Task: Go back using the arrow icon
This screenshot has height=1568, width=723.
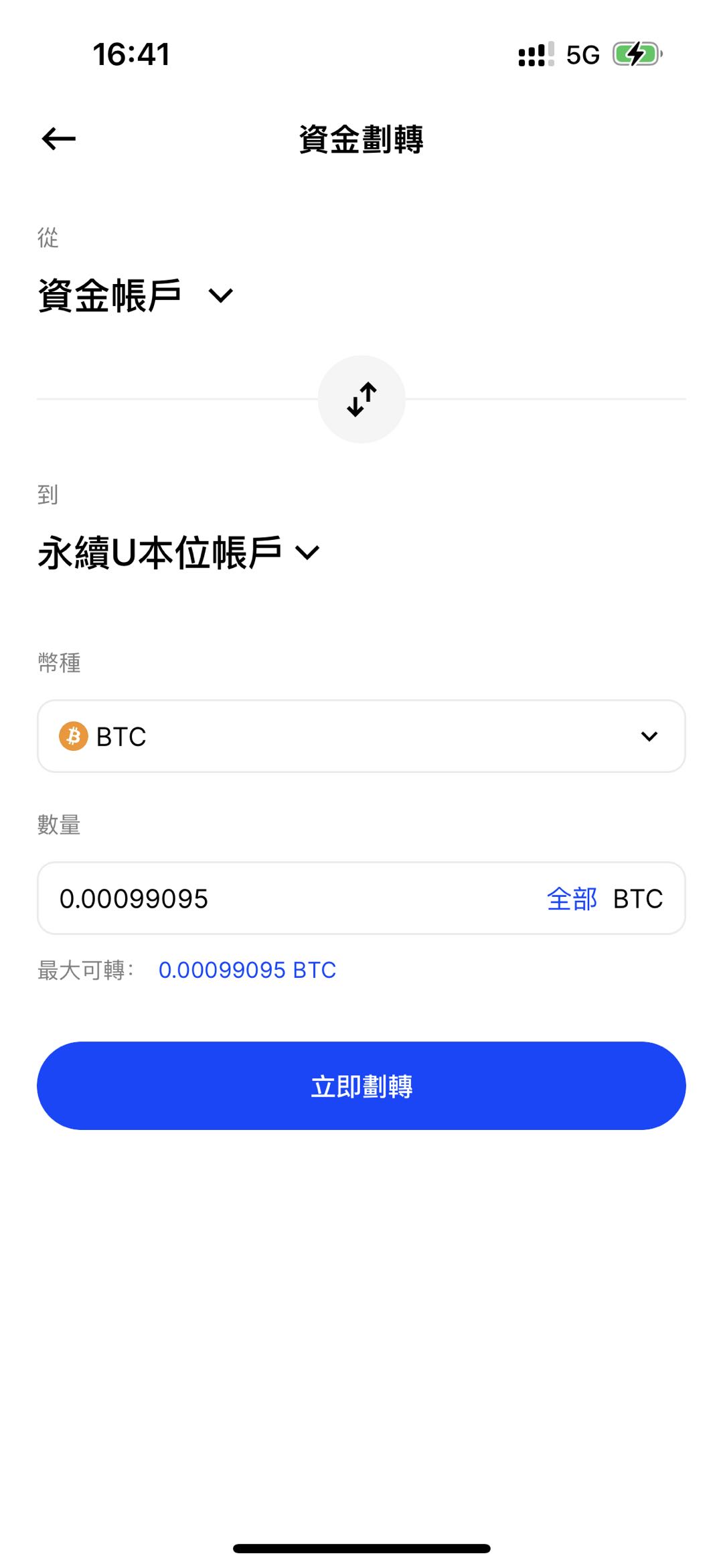Action: click(59, 139)
